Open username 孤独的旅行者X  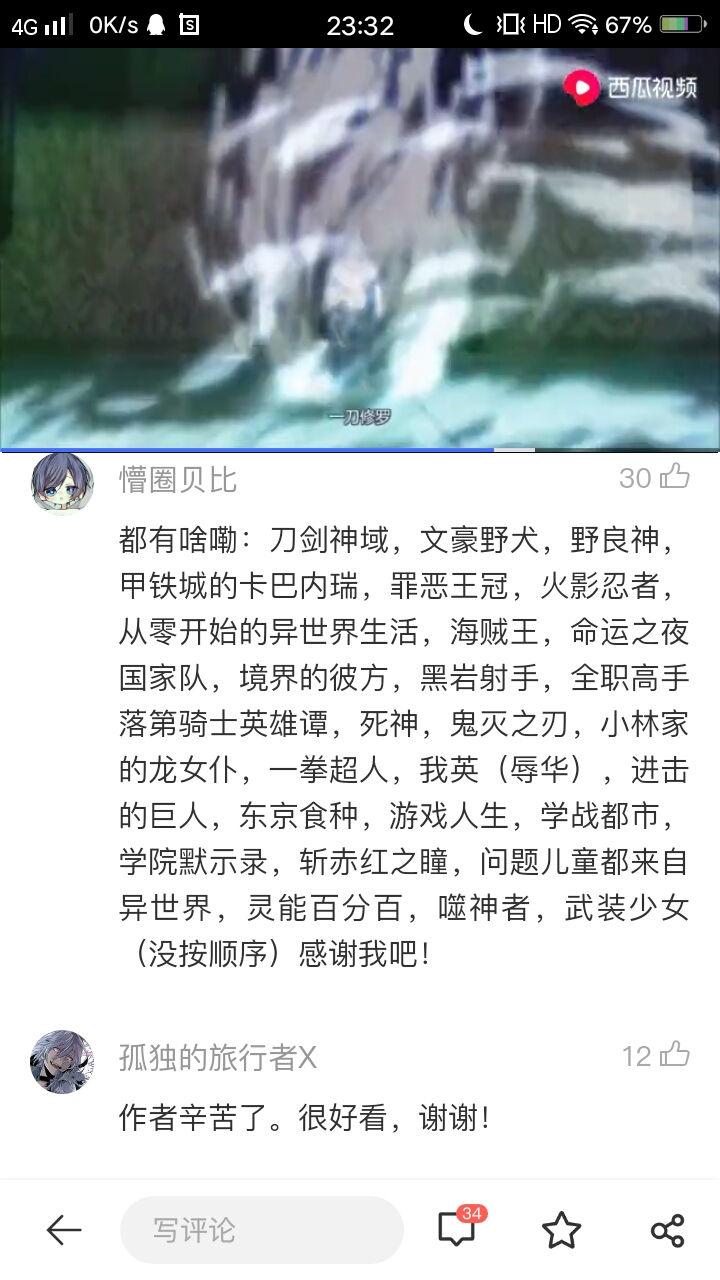[x=217, y=1058]
